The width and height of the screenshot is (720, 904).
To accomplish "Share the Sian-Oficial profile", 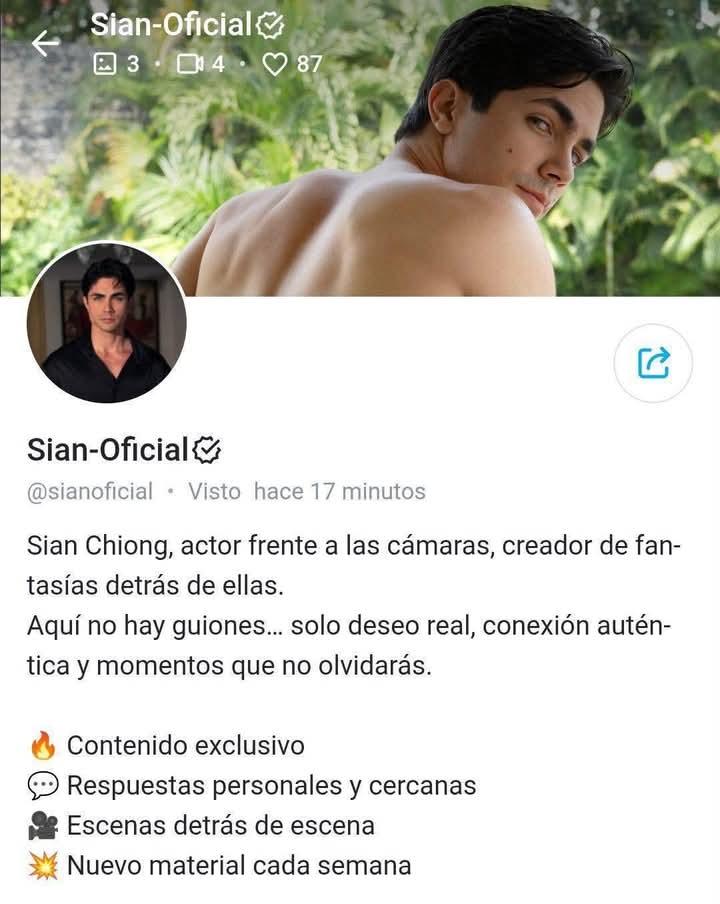I will [653, 363].
